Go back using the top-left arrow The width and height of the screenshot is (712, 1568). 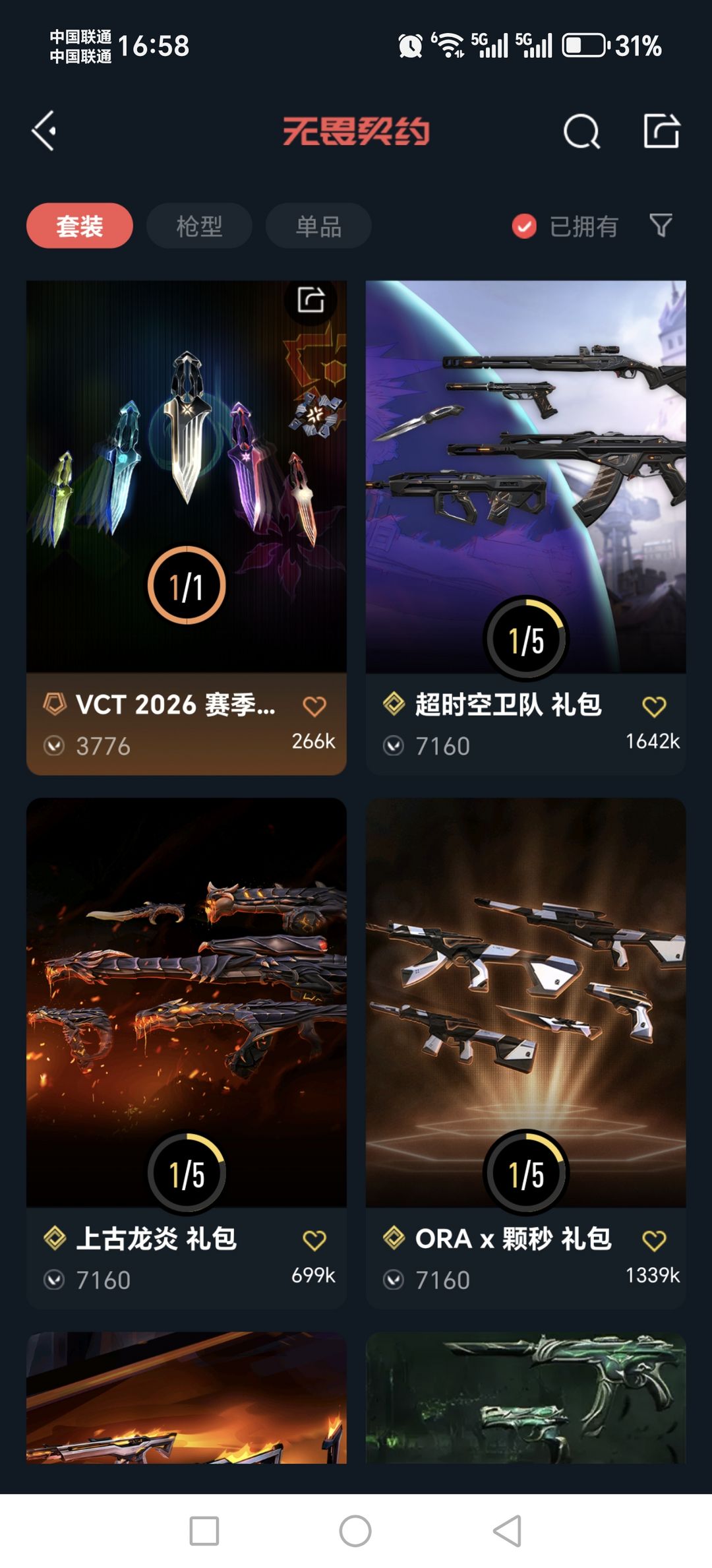coord(44,131)
